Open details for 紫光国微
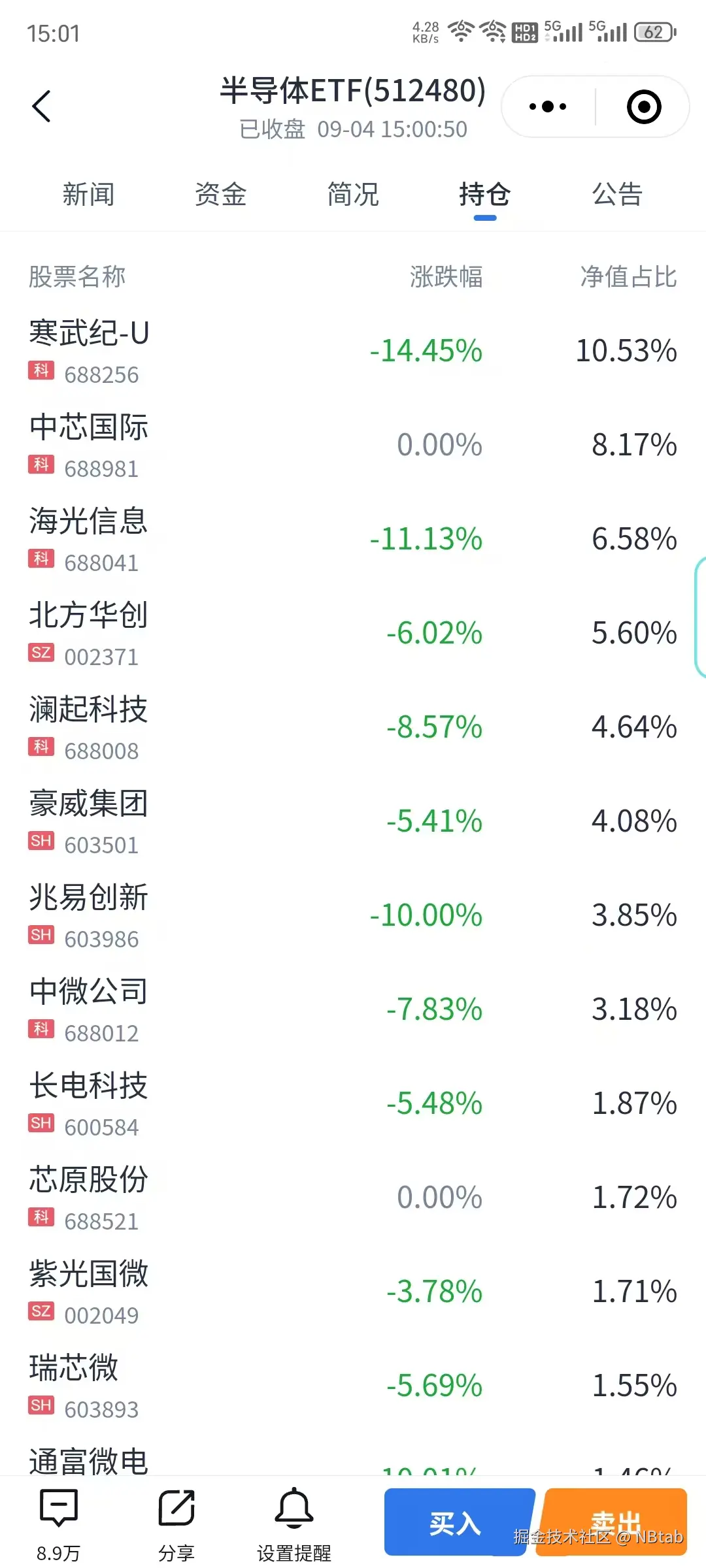The height and width of the screenshot is (1568, 706). pos(261,1290)
